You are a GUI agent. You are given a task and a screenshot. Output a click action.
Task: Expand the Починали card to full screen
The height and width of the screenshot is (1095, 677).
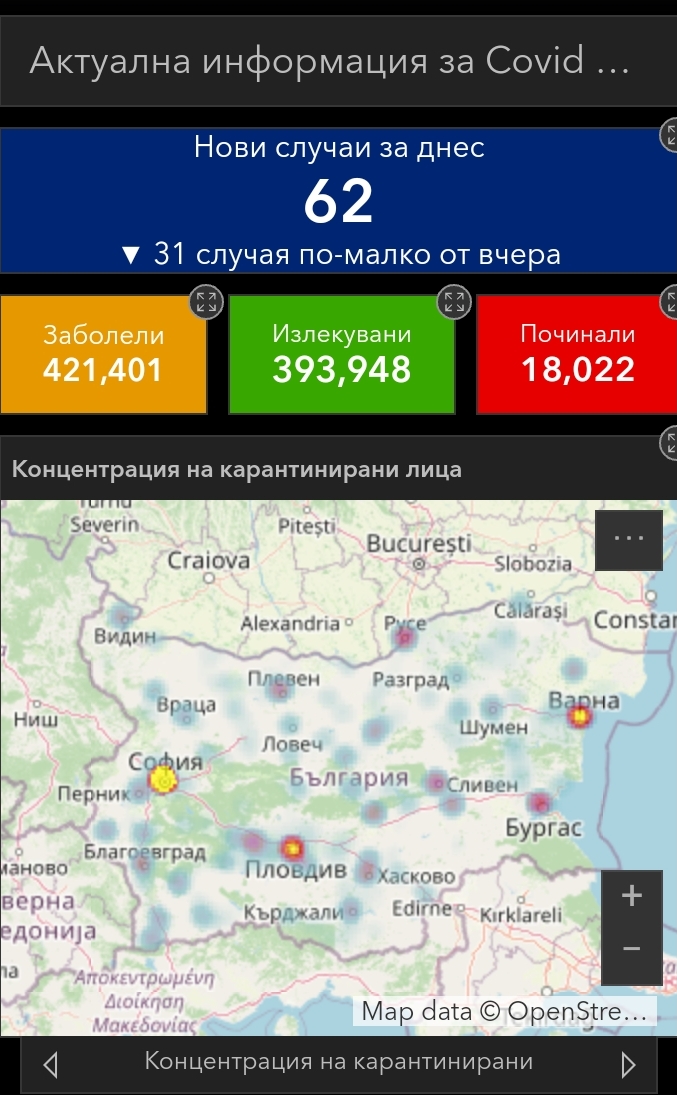670,302
